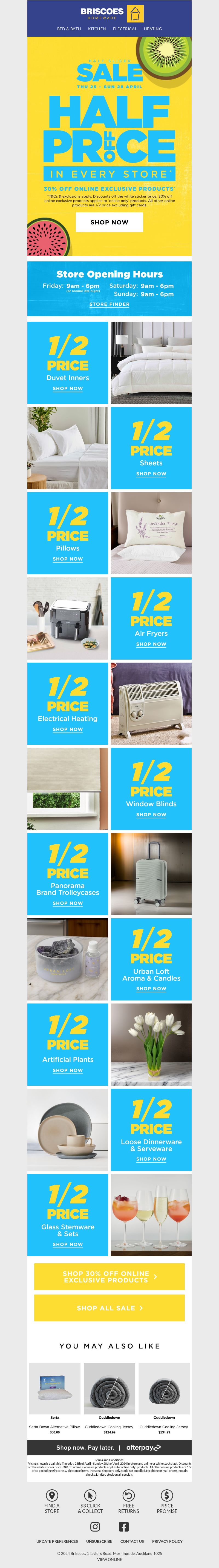Viewport: 219px width, 1568px height.
Task: Open the Store Finder link
Action: [109, 304]
